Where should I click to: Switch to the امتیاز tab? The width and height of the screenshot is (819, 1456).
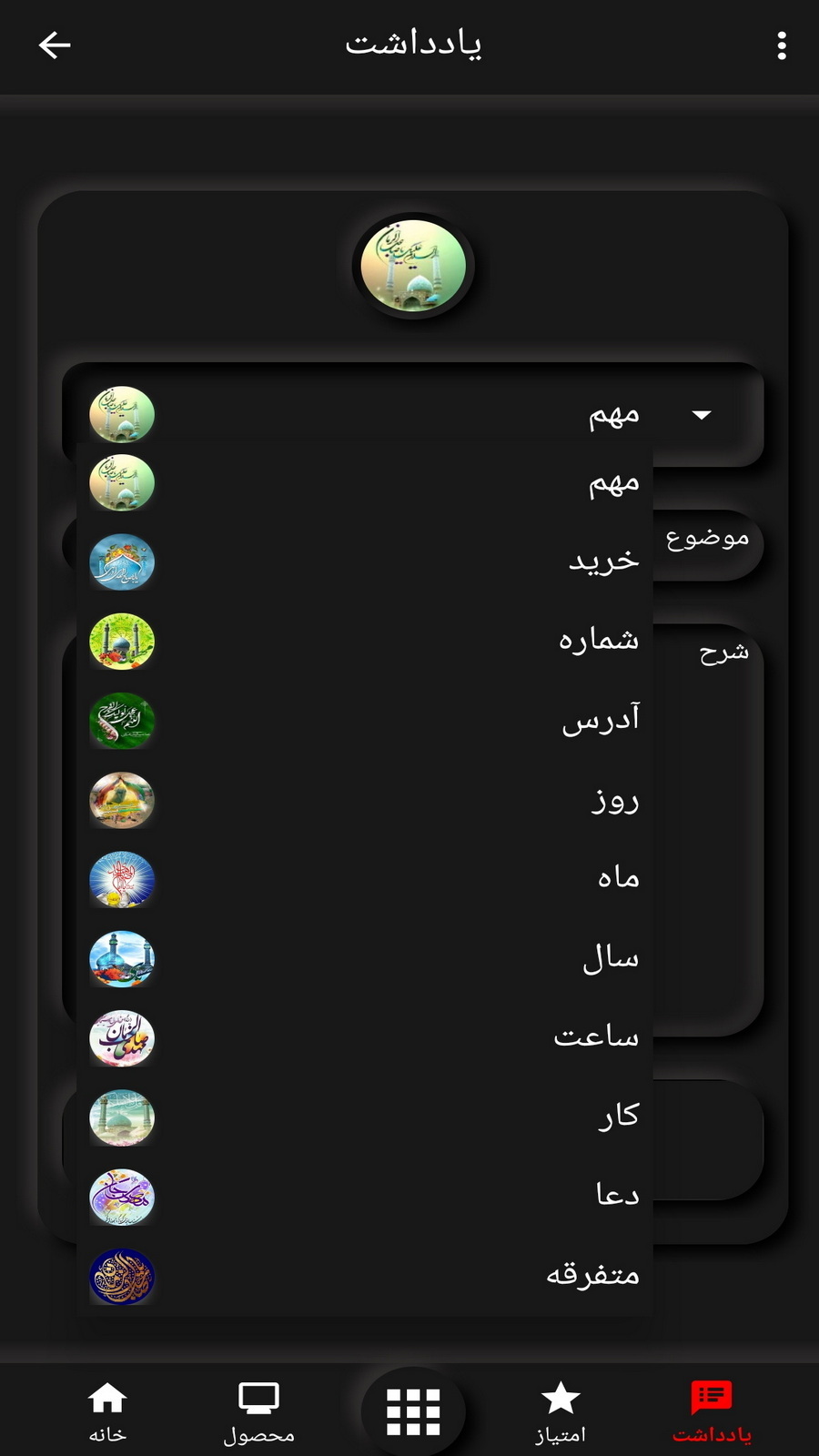click(560, 1411)
